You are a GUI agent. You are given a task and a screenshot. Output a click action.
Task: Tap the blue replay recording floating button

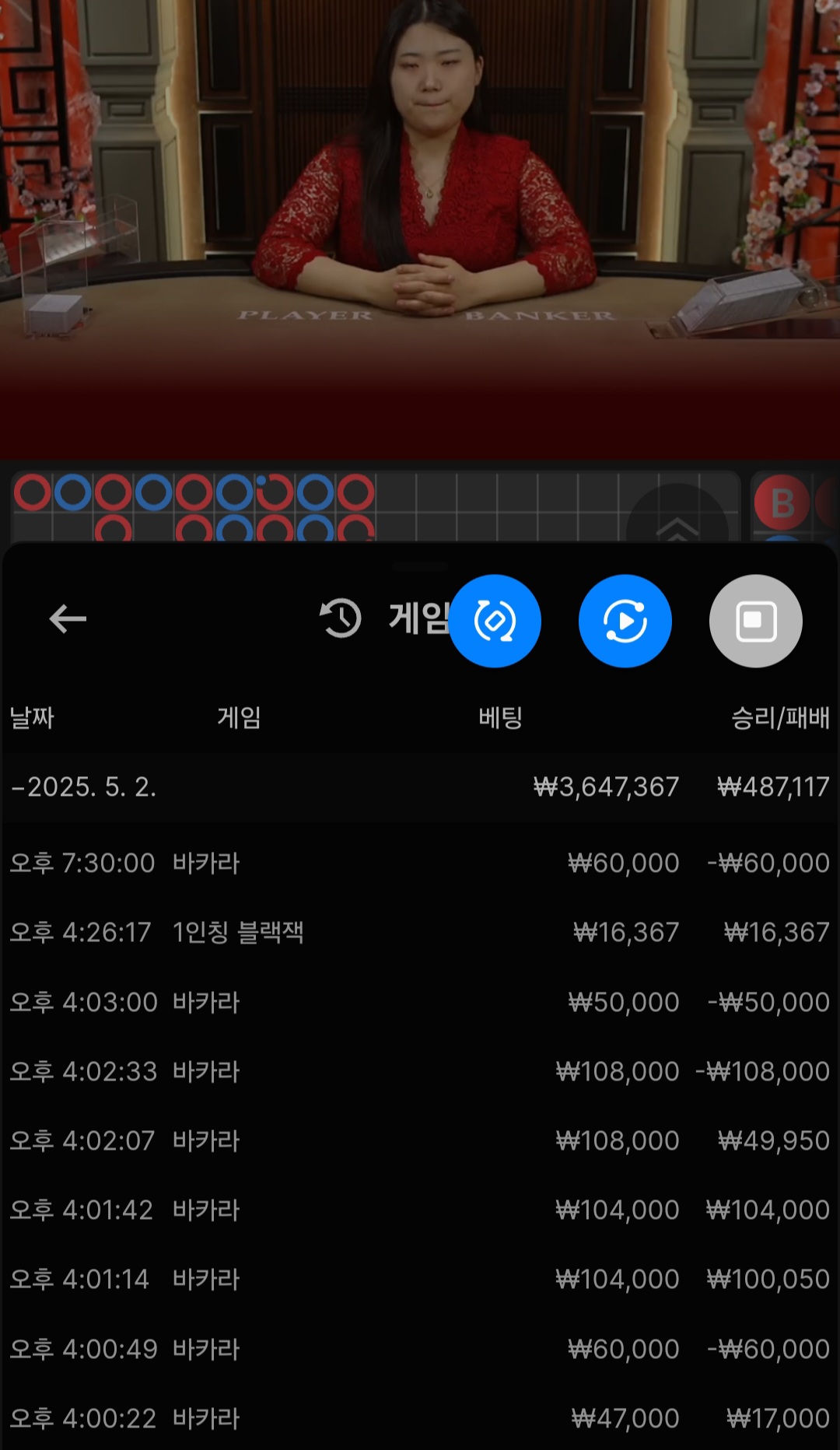tap(625, 621)
